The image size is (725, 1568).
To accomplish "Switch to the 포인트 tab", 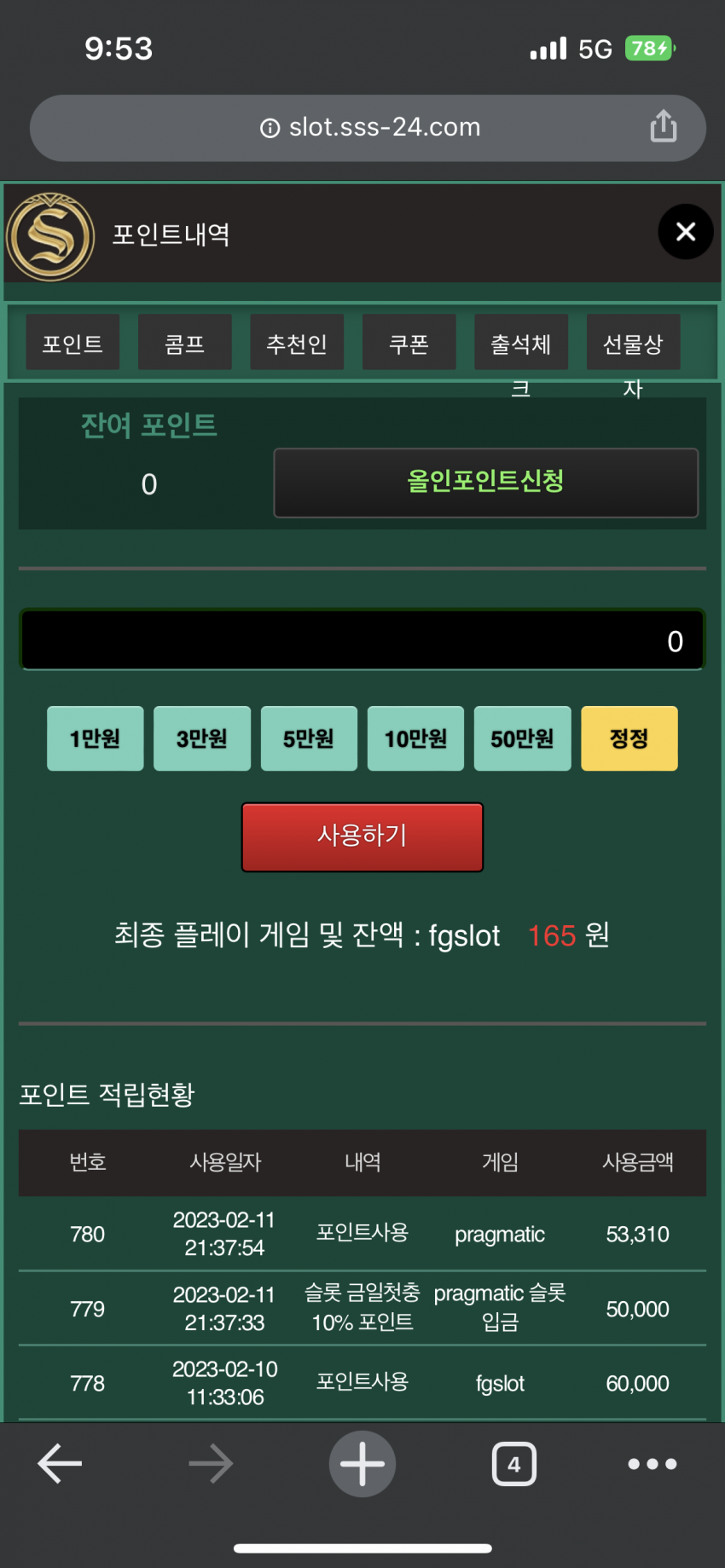I will click(x=72, y=343).
